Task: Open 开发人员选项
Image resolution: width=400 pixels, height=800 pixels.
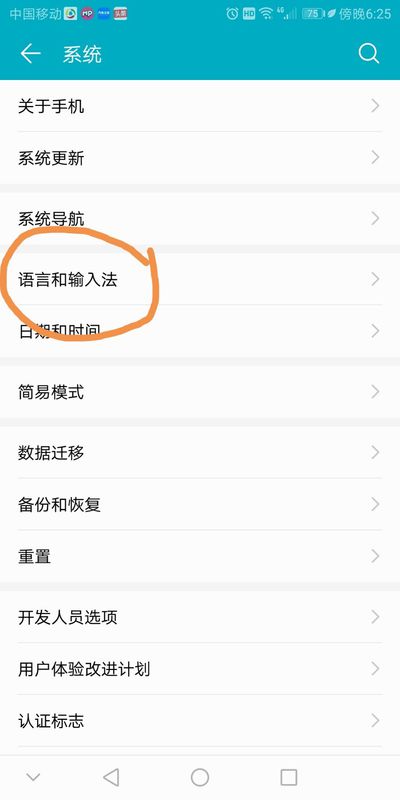Action: (200, 617)
